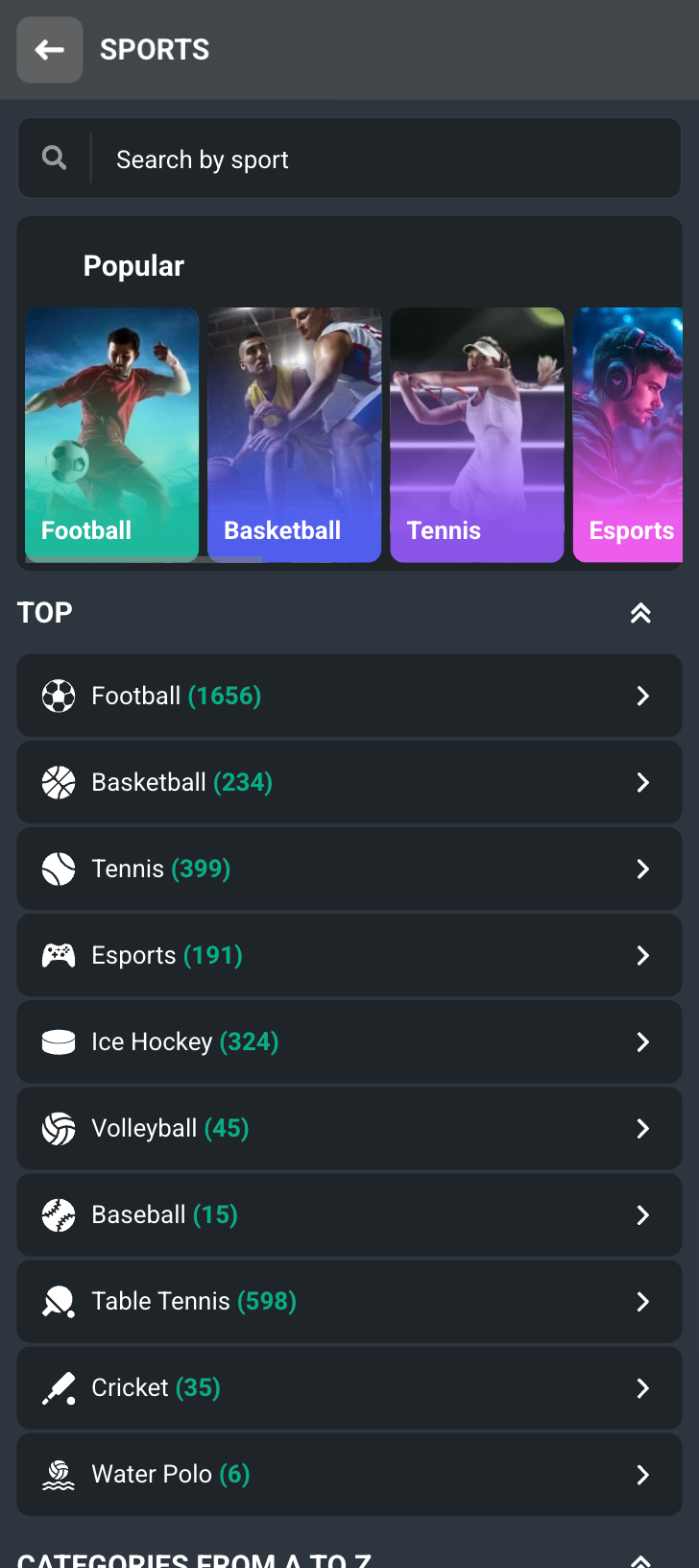699x1568 pixels.
Task: Open Volleyball (45) row
Action: tap(349, 1128)
